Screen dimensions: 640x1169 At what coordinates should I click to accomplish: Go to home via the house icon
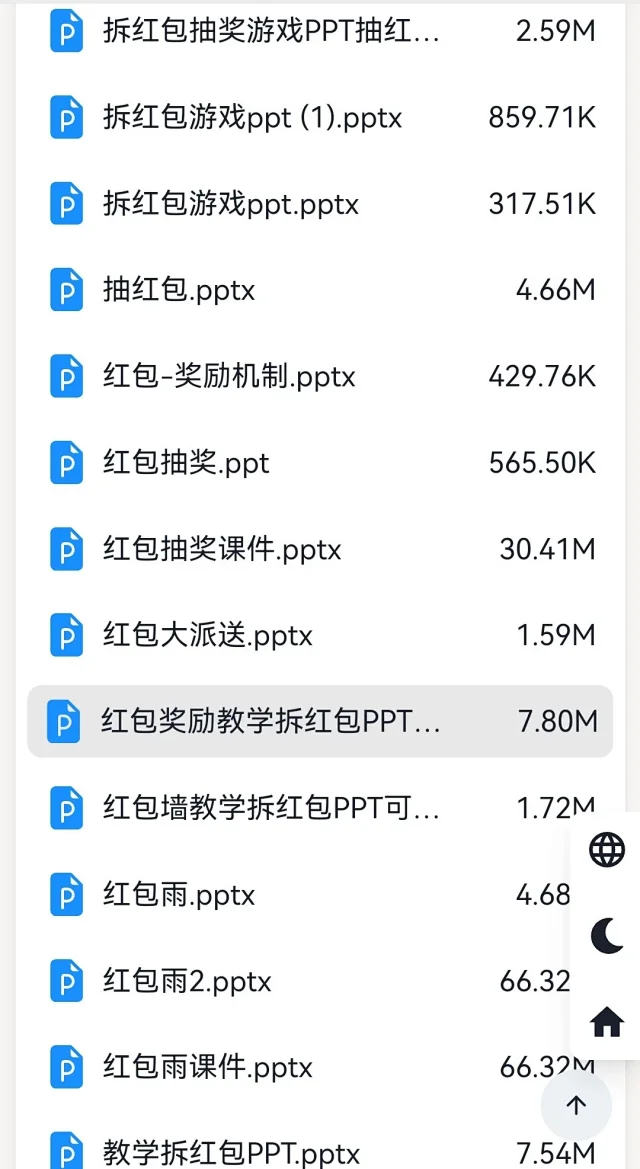(x=607, y=1022)
